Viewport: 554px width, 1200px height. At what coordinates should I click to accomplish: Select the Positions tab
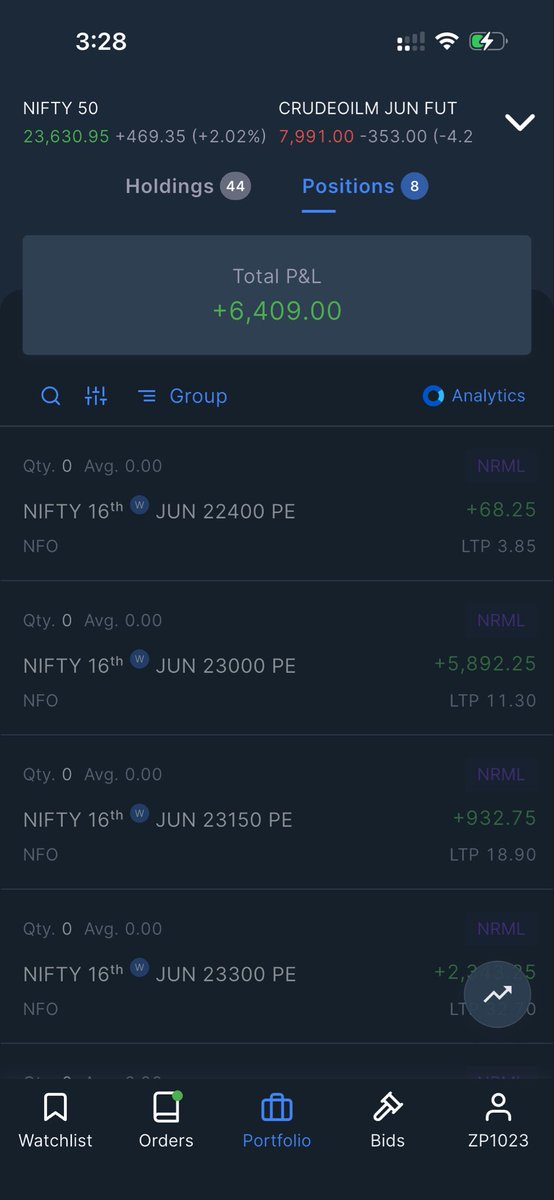click(365, 186)
